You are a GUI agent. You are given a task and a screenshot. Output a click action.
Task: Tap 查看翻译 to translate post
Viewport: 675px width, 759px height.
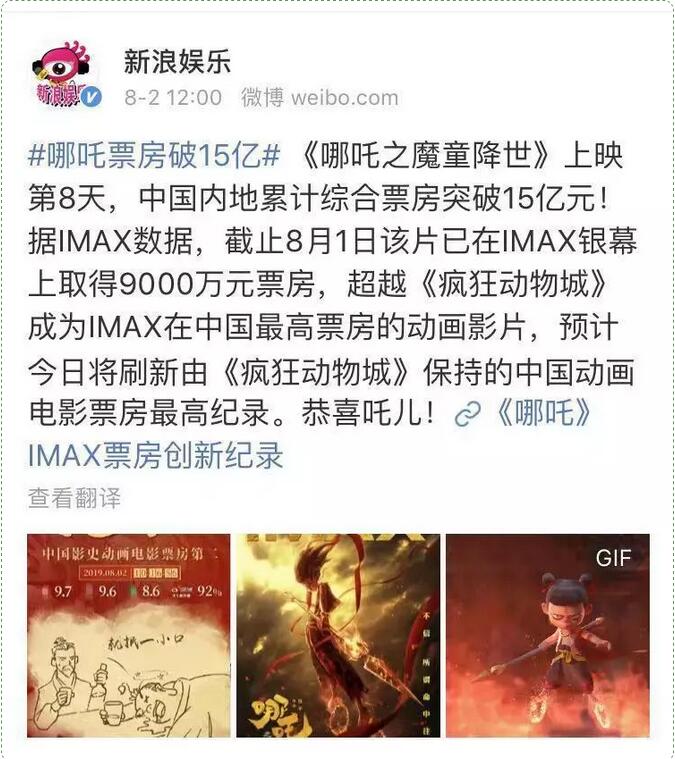click(x=74, y=497)
